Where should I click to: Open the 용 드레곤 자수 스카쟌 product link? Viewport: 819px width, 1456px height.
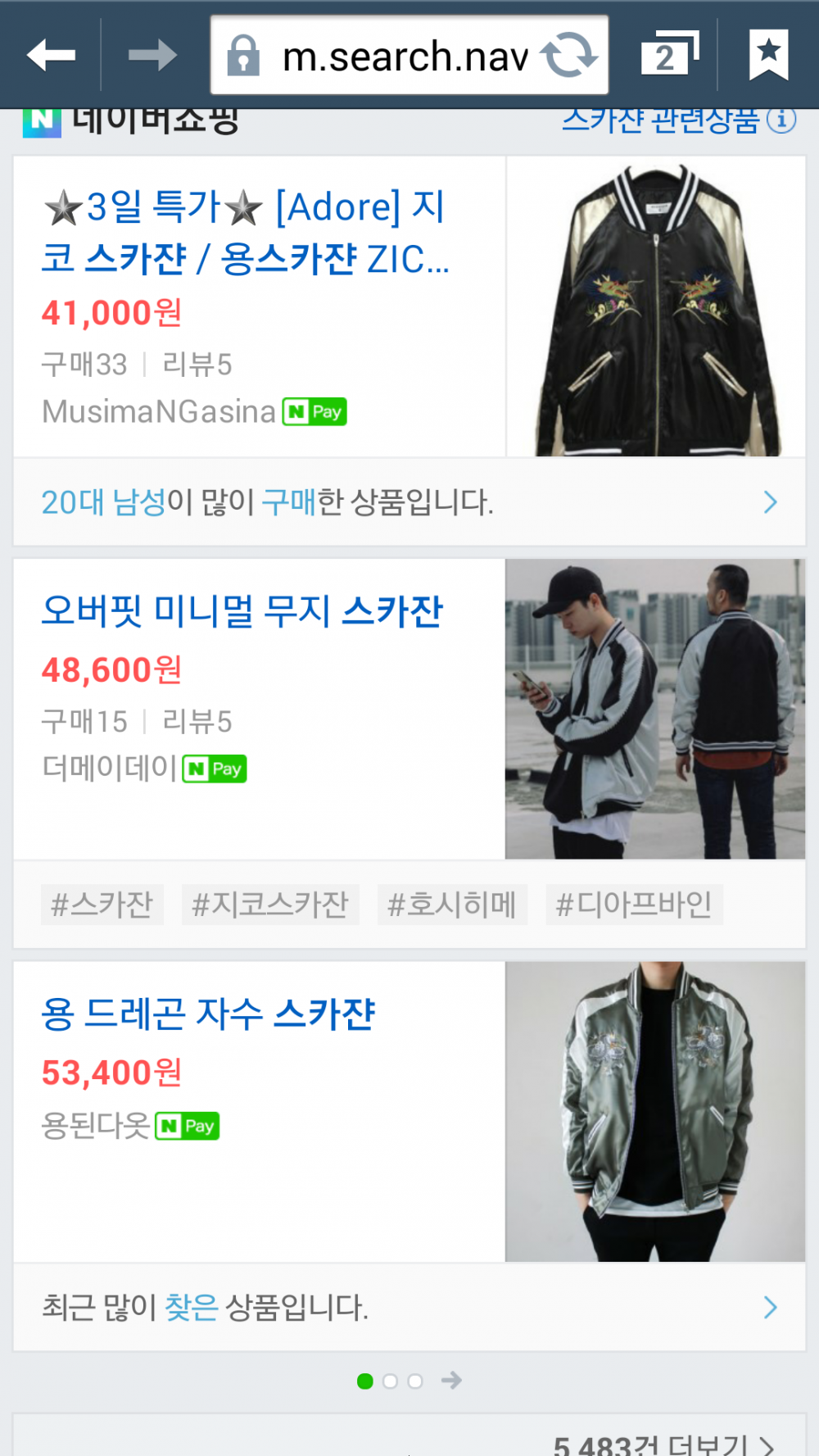tap(209, 1015)
